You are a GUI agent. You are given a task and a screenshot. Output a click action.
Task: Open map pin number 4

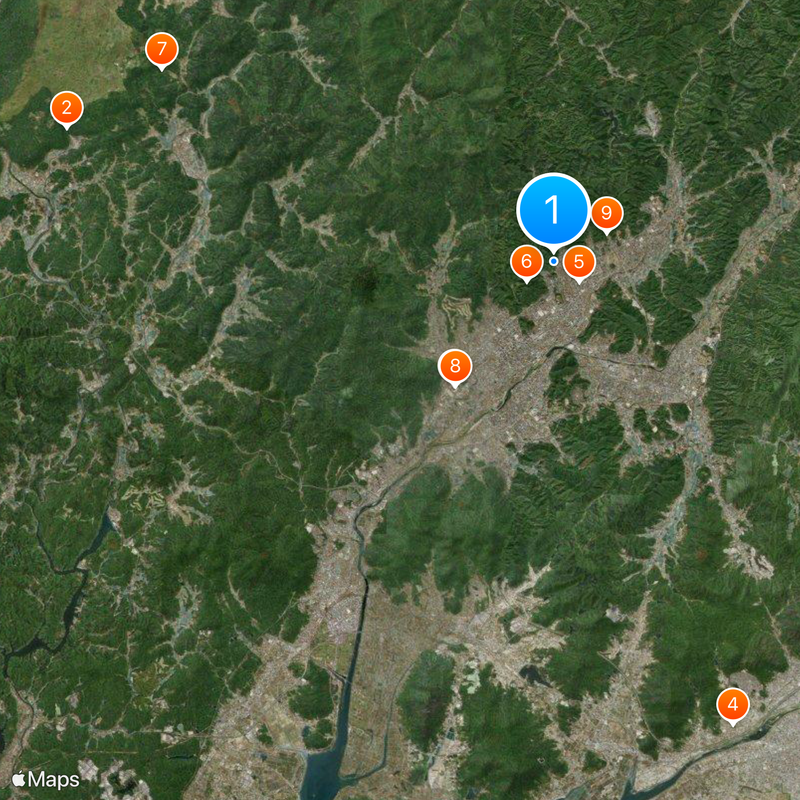coord(733,705)
